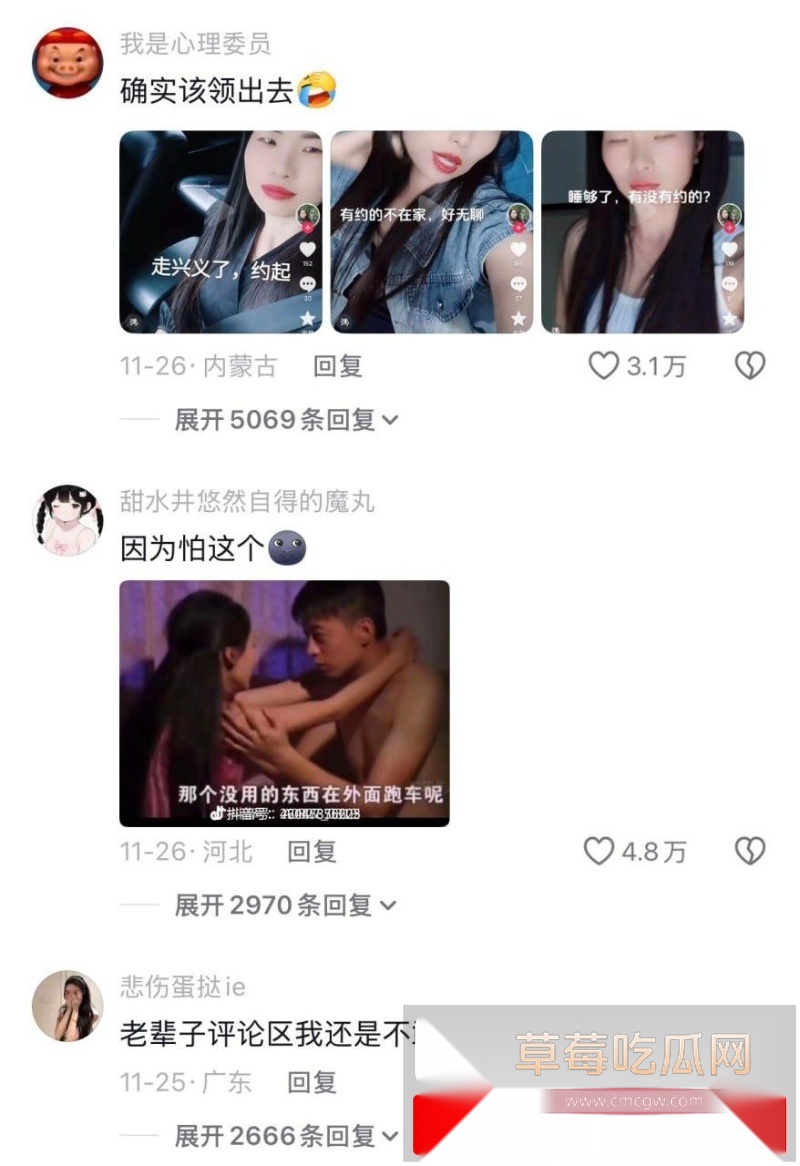Like the comment showing 4.8万 likes

coord(598,851)
